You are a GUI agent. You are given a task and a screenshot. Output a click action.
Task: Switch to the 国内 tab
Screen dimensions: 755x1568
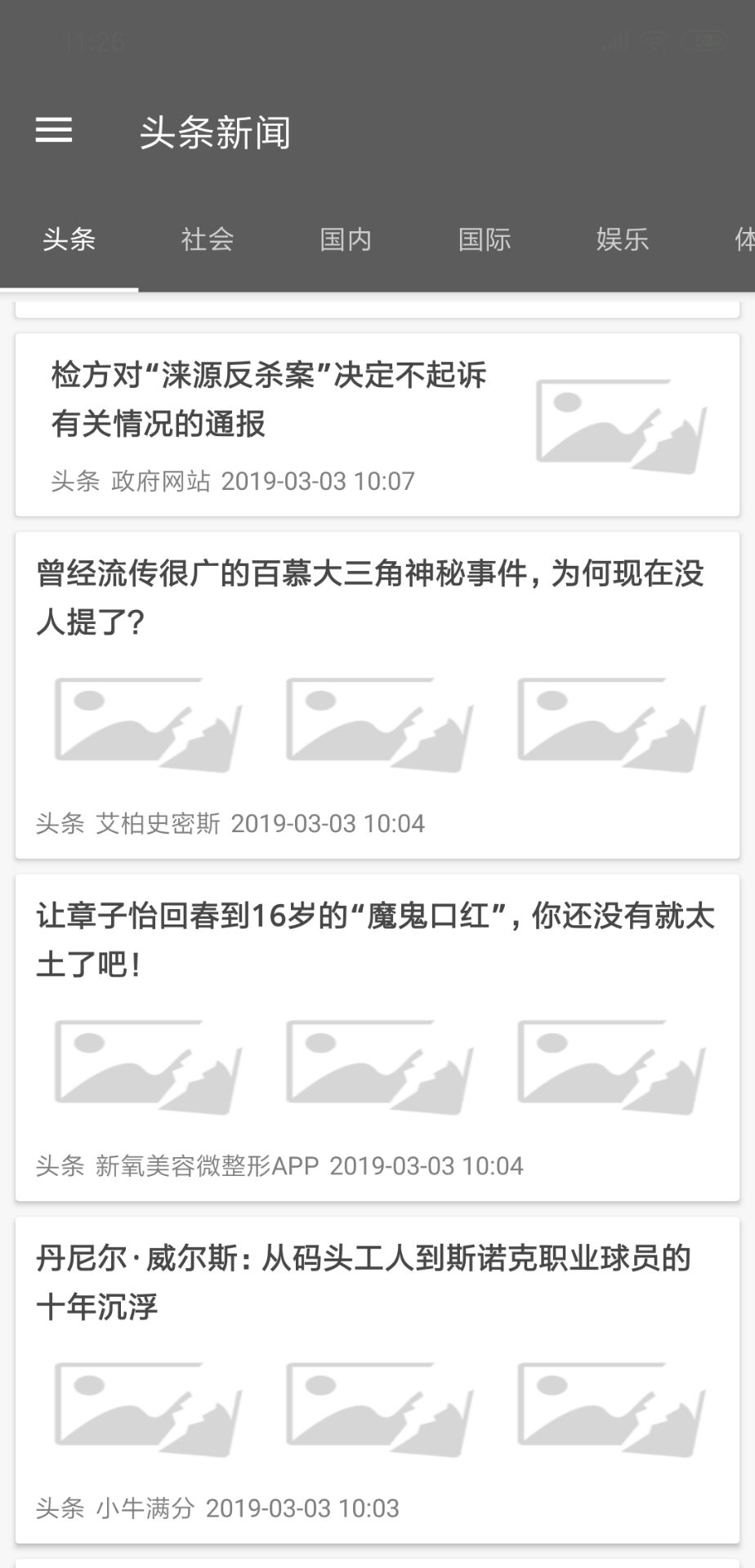[x=346, y=240]
